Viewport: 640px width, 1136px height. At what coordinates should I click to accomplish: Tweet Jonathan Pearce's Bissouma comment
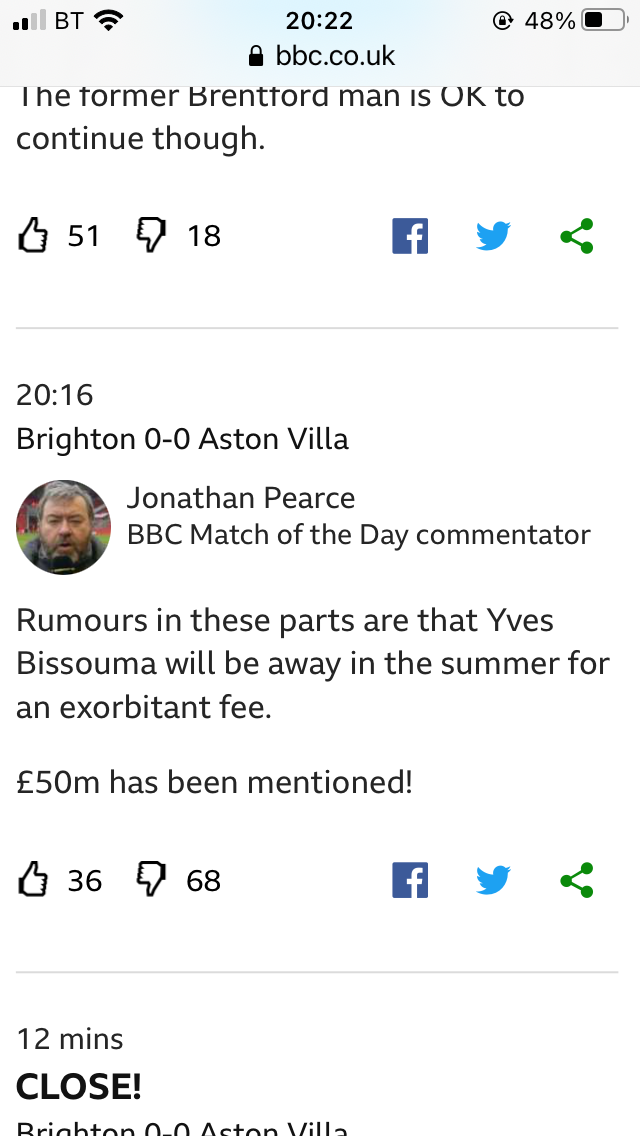493,880
